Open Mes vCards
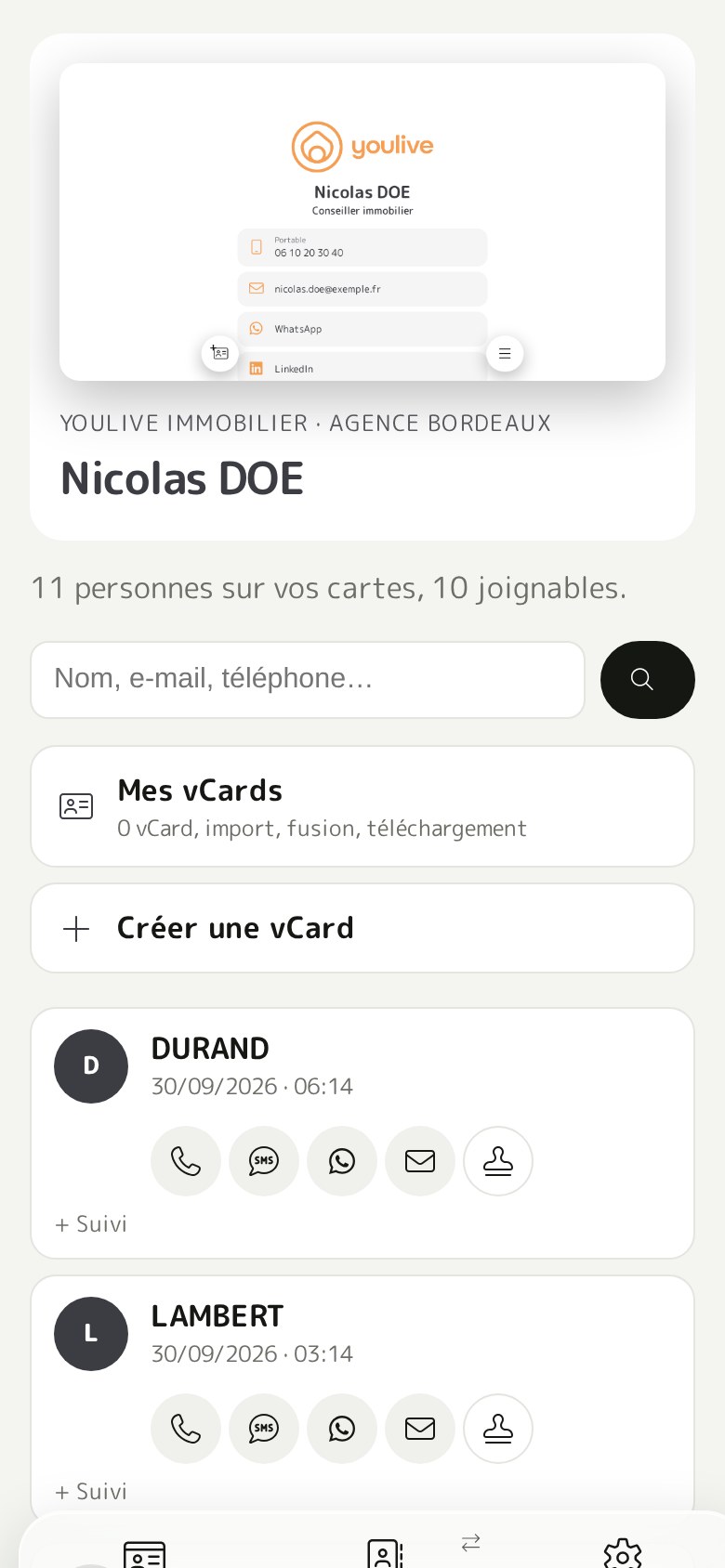The width and height of the screenshot is (725, 1568). [362, 806]
